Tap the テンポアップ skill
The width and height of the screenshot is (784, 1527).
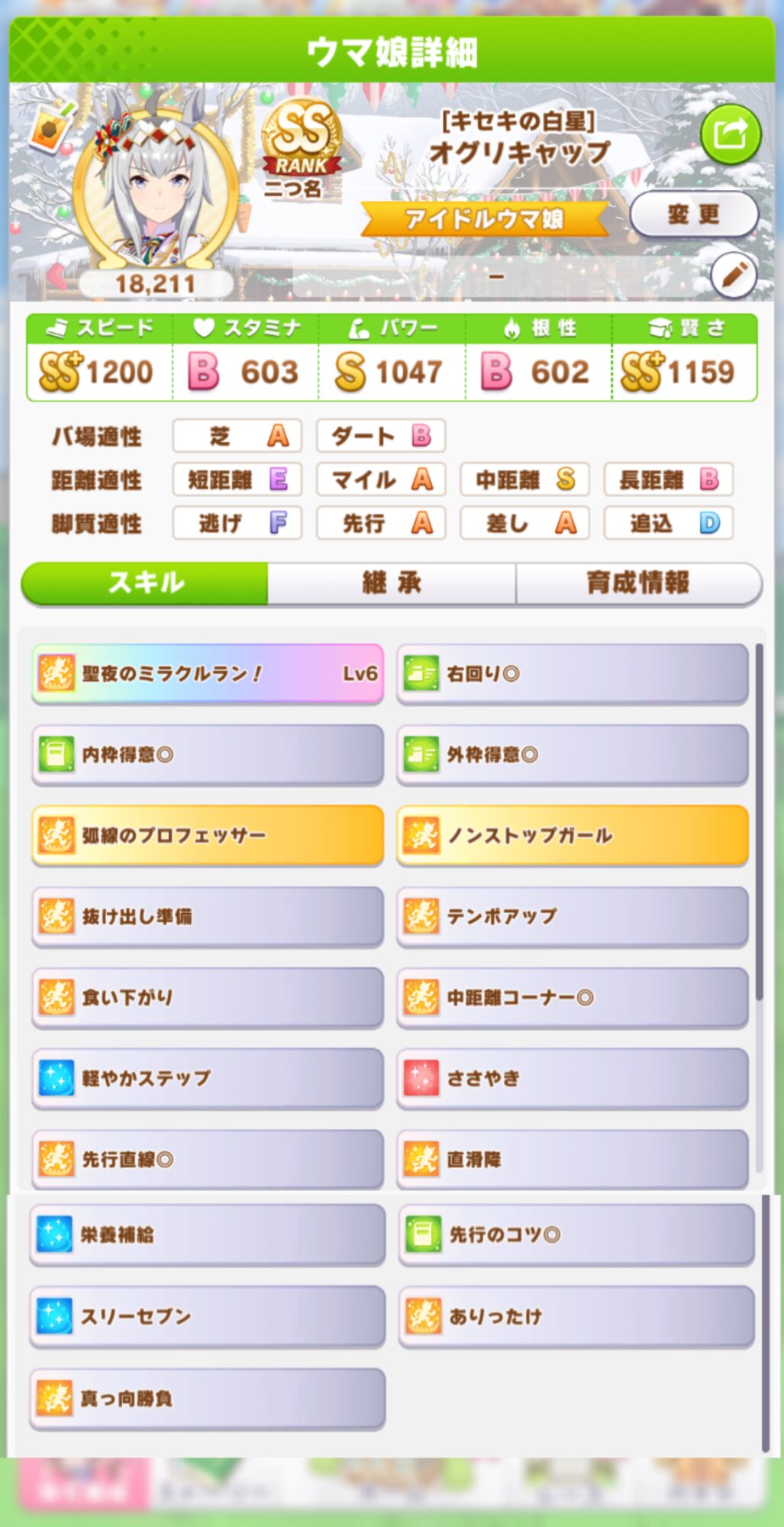pyautogui.click(x=572, y=916)
